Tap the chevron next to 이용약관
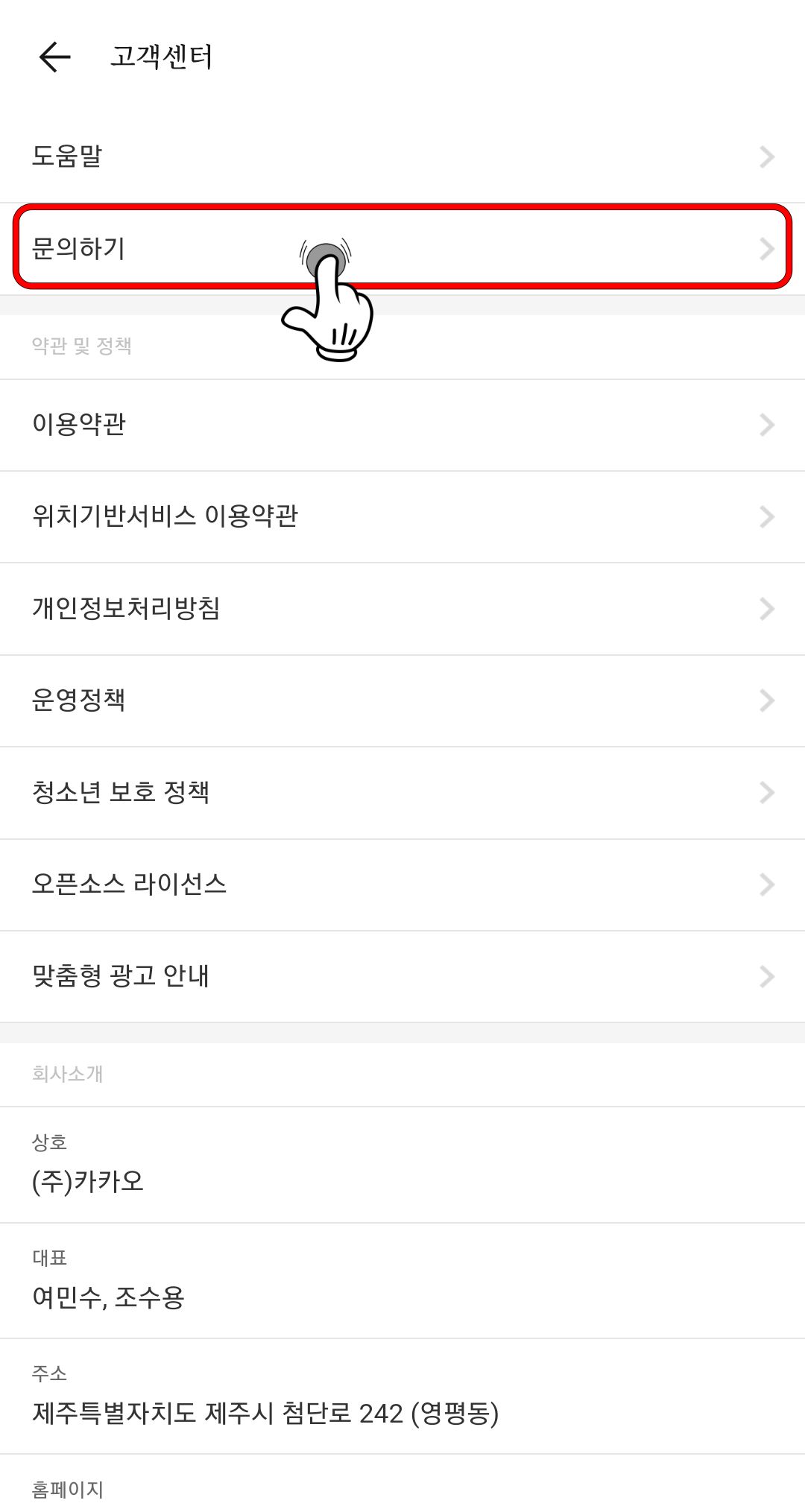 pyautogui.click(x=767, y=425)
